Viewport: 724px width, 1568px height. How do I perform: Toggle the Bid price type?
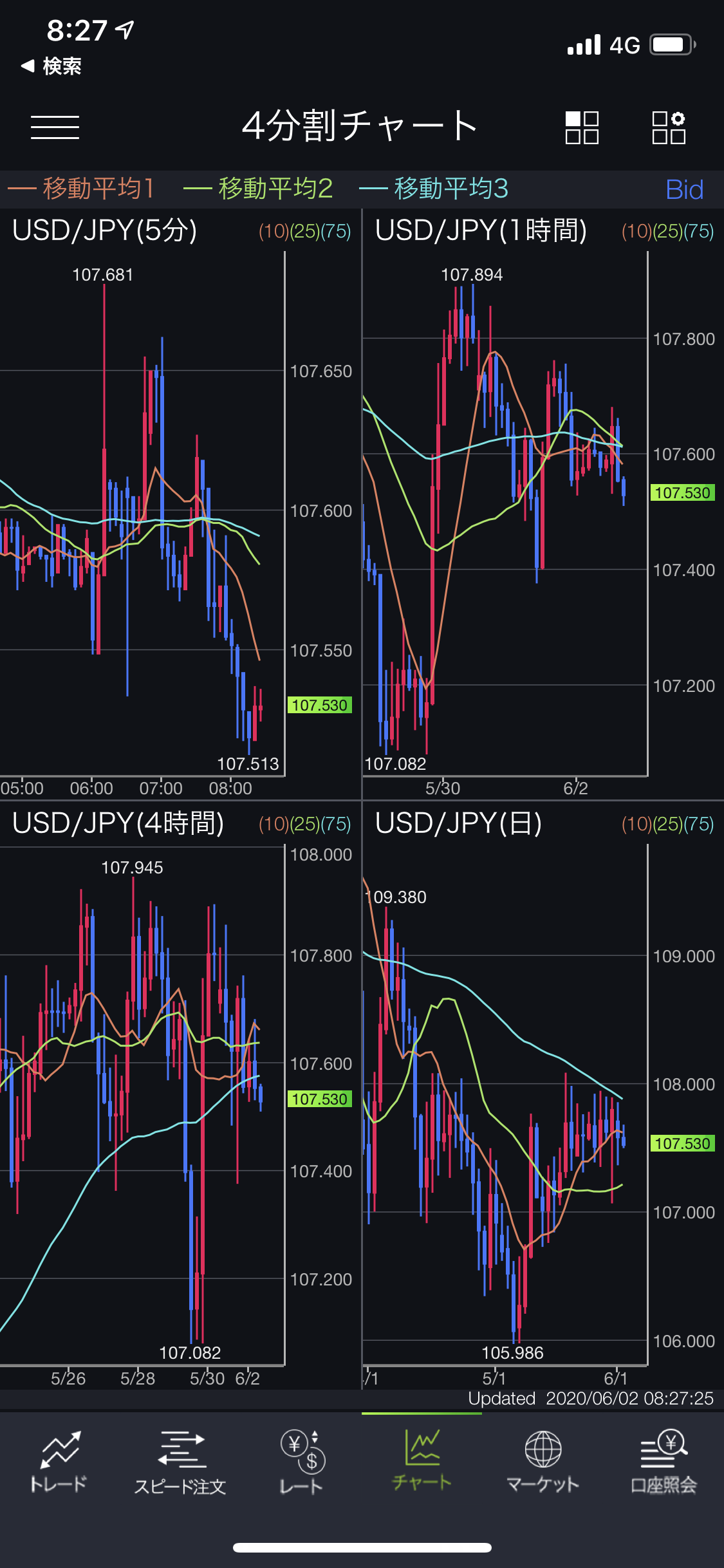[x=684, y=190]
